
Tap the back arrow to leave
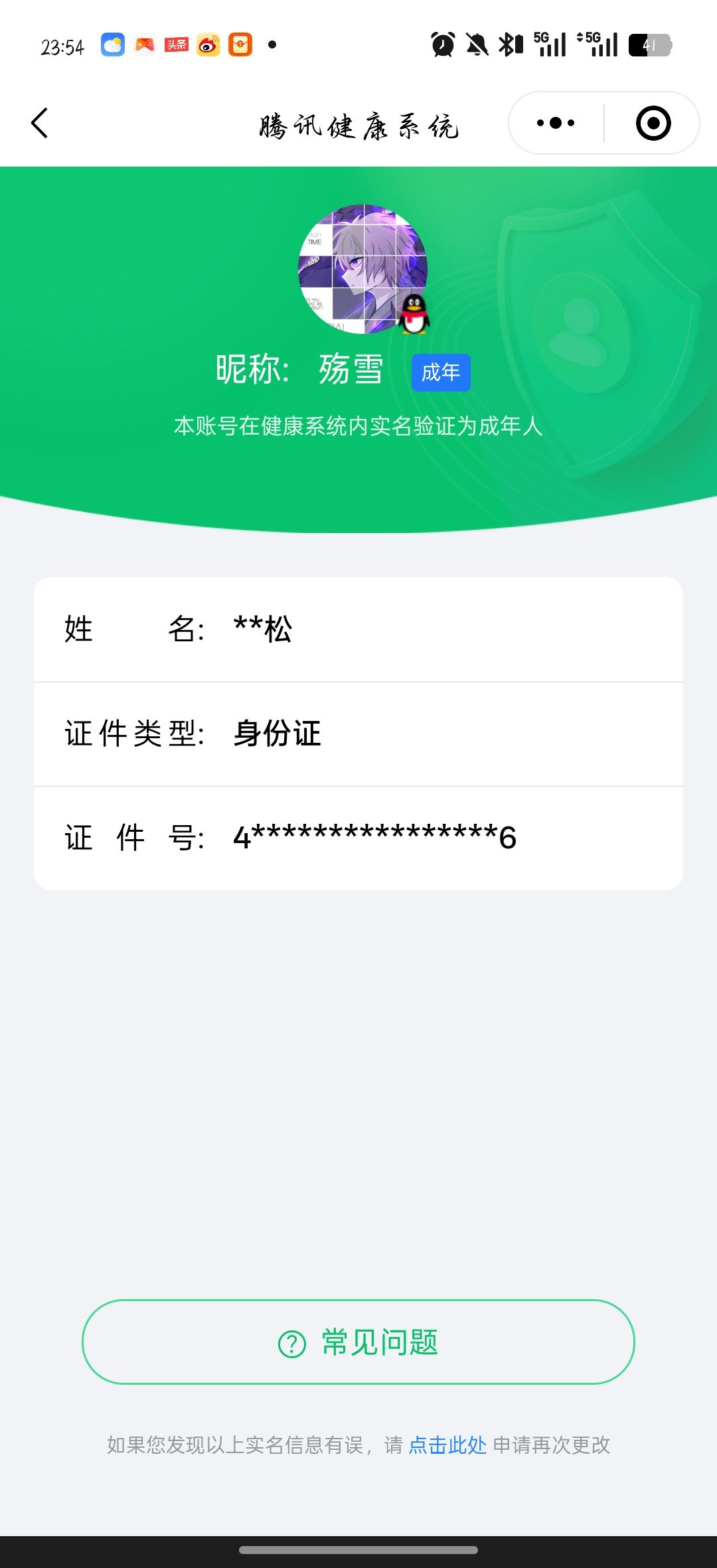click(x=40, y=123)
